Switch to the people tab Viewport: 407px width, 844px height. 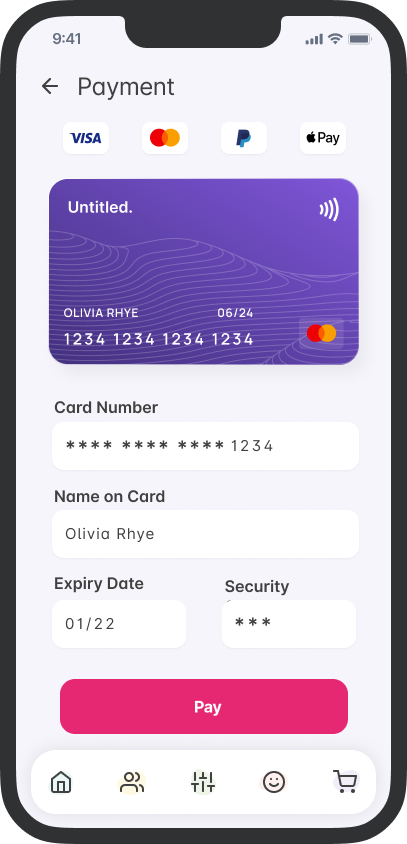(x=132, y=782)
